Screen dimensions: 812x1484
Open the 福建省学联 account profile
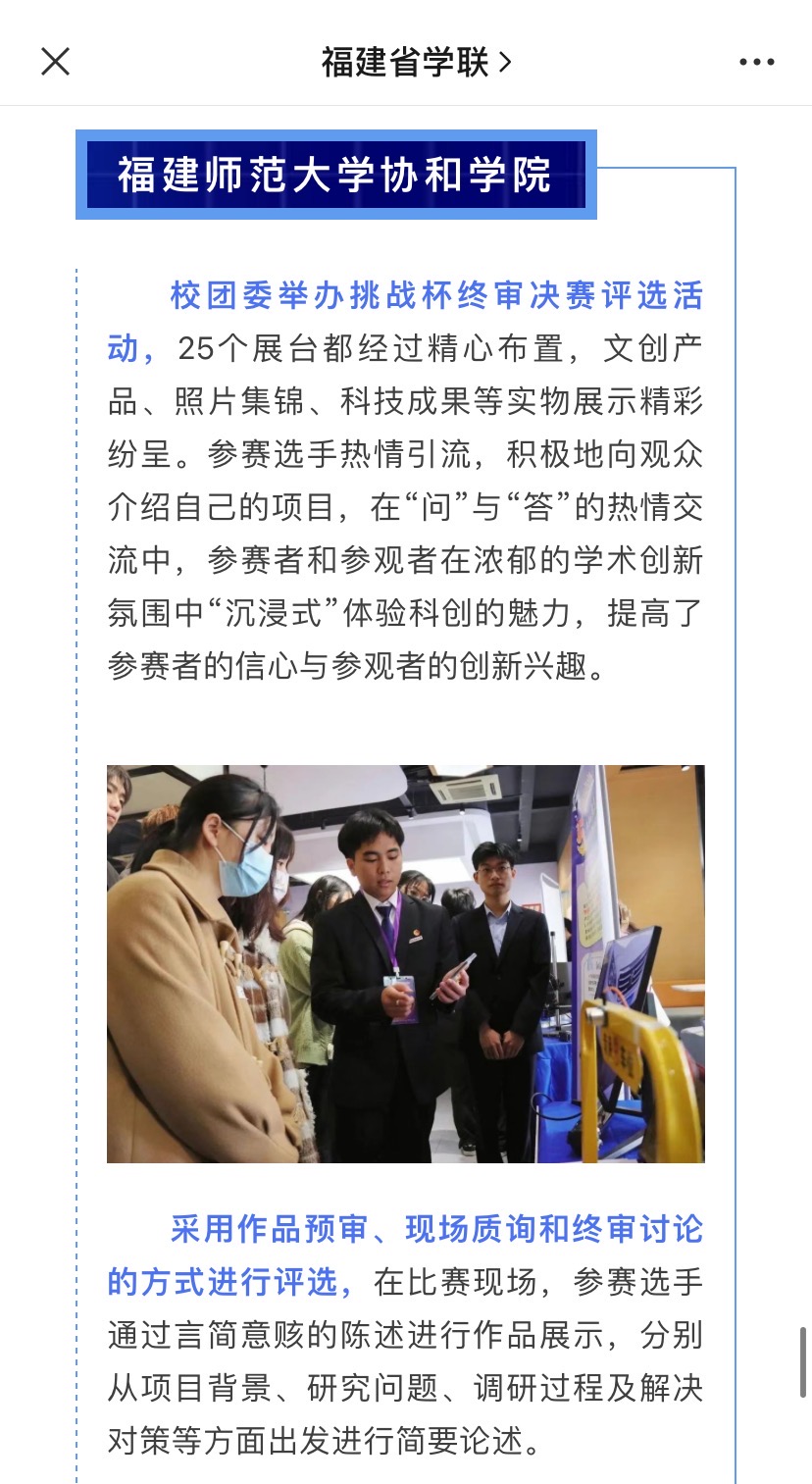pos(416,63)
